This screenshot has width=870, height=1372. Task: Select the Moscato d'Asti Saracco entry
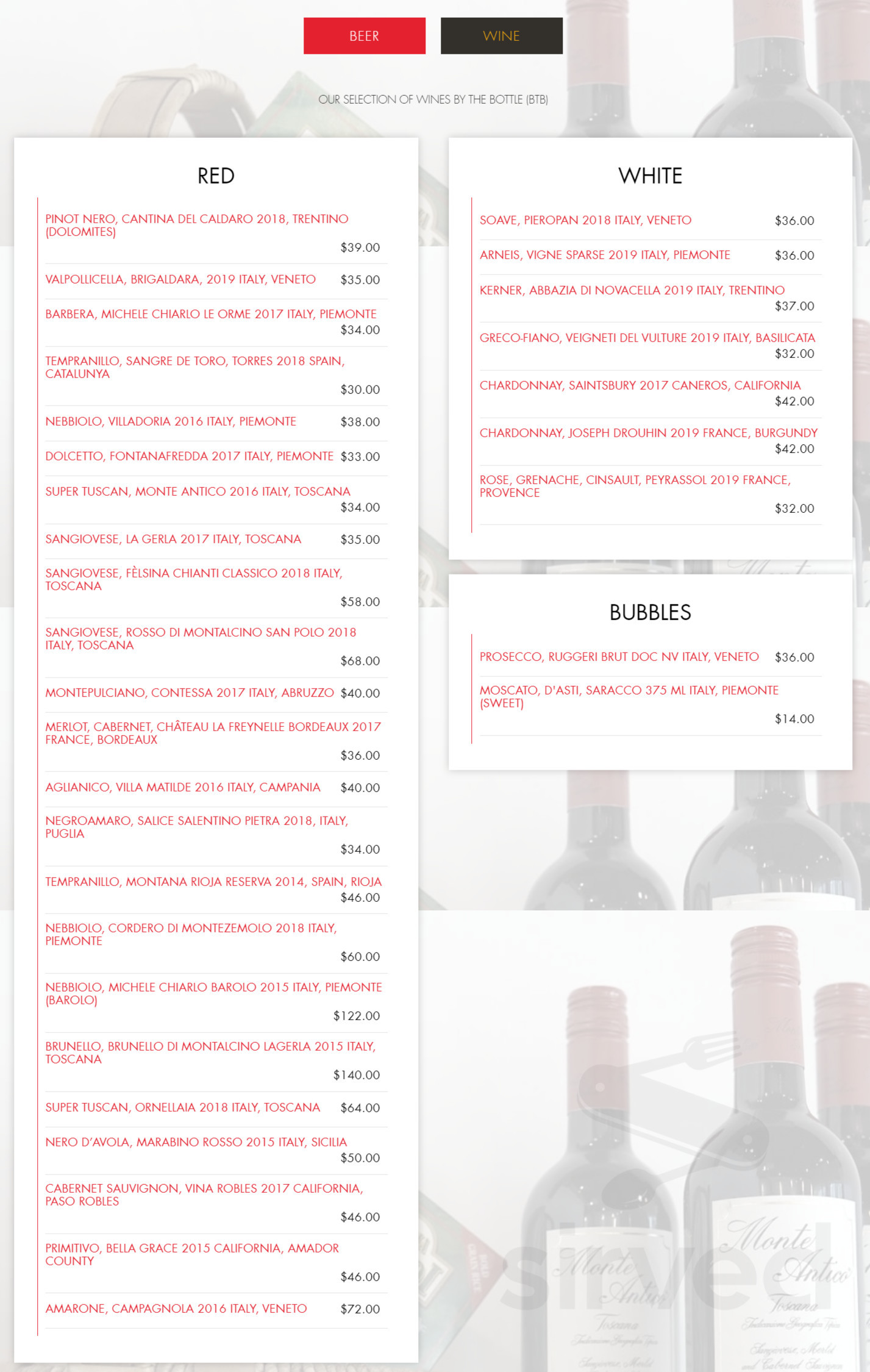pyautogui.click(x=629, y=696)
